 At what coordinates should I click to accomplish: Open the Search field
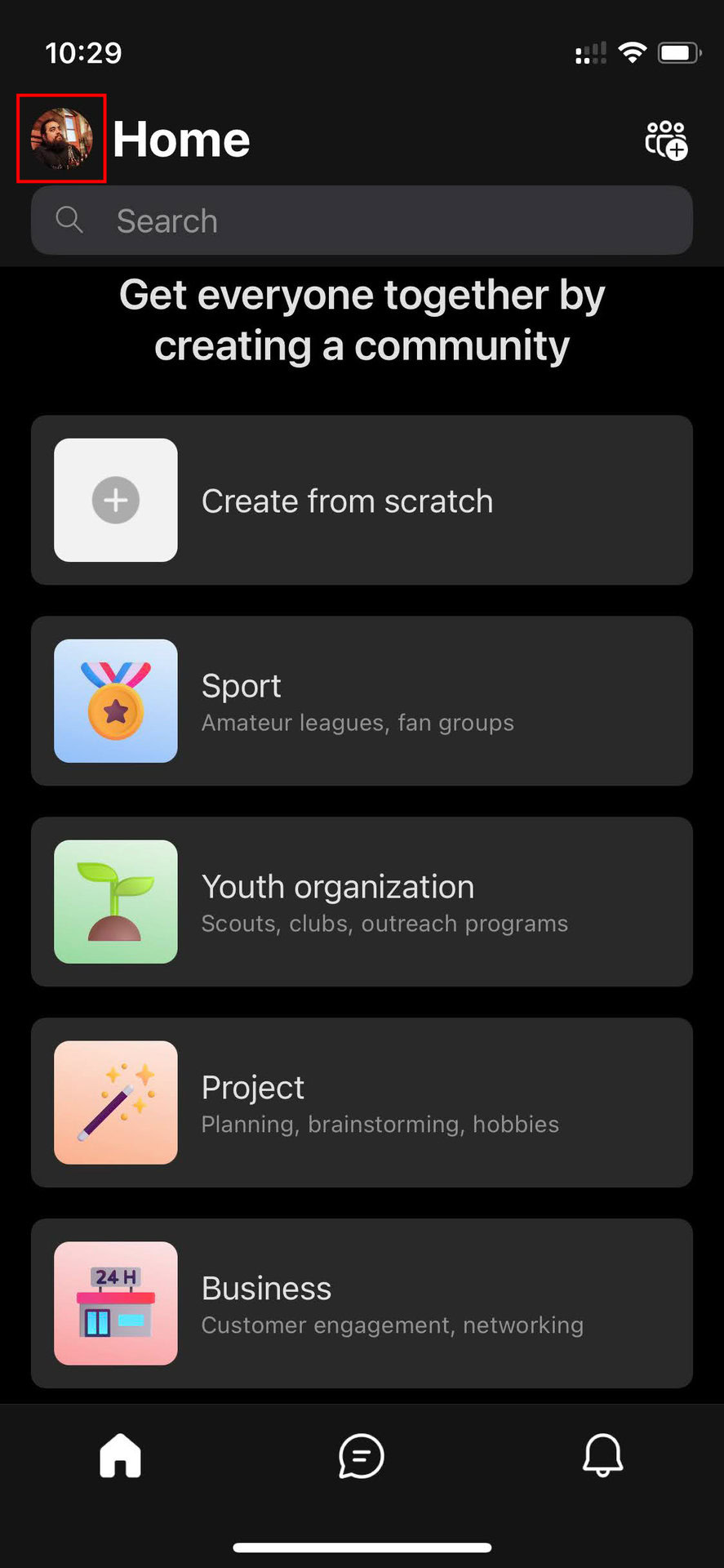[362, 220]
